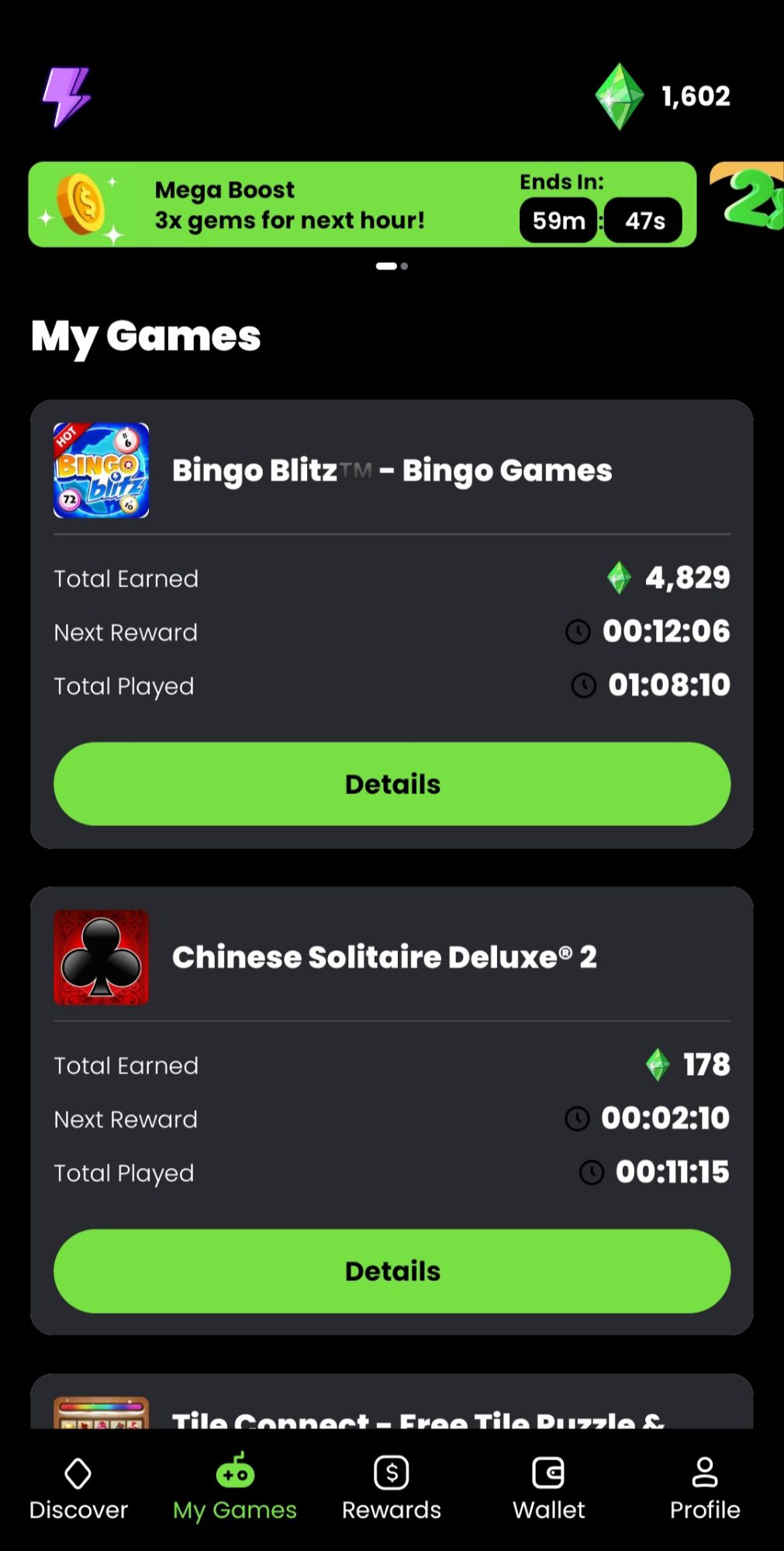Image resolution: width=784 pixels, height=1551 pixels.
Task: Select the My Games tab
Action: 235,1489
